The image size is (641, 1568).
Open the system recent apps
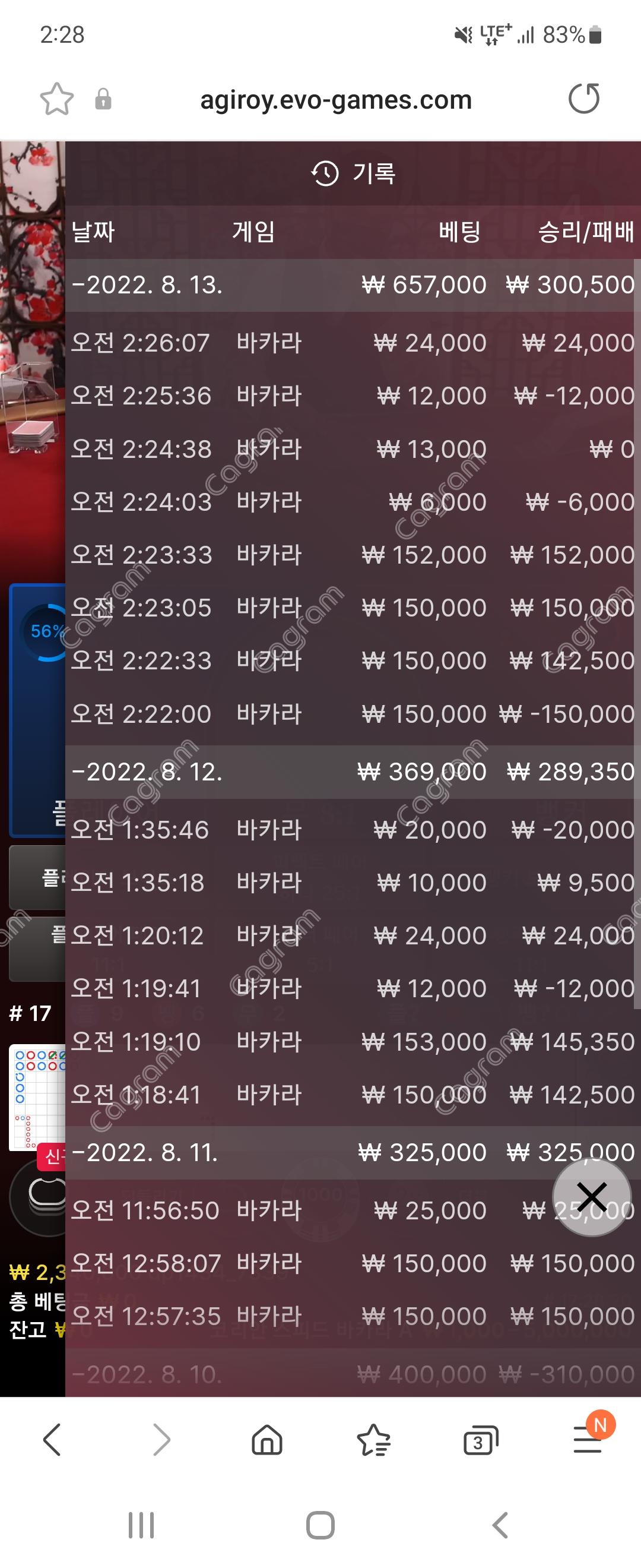point(141,1525)
